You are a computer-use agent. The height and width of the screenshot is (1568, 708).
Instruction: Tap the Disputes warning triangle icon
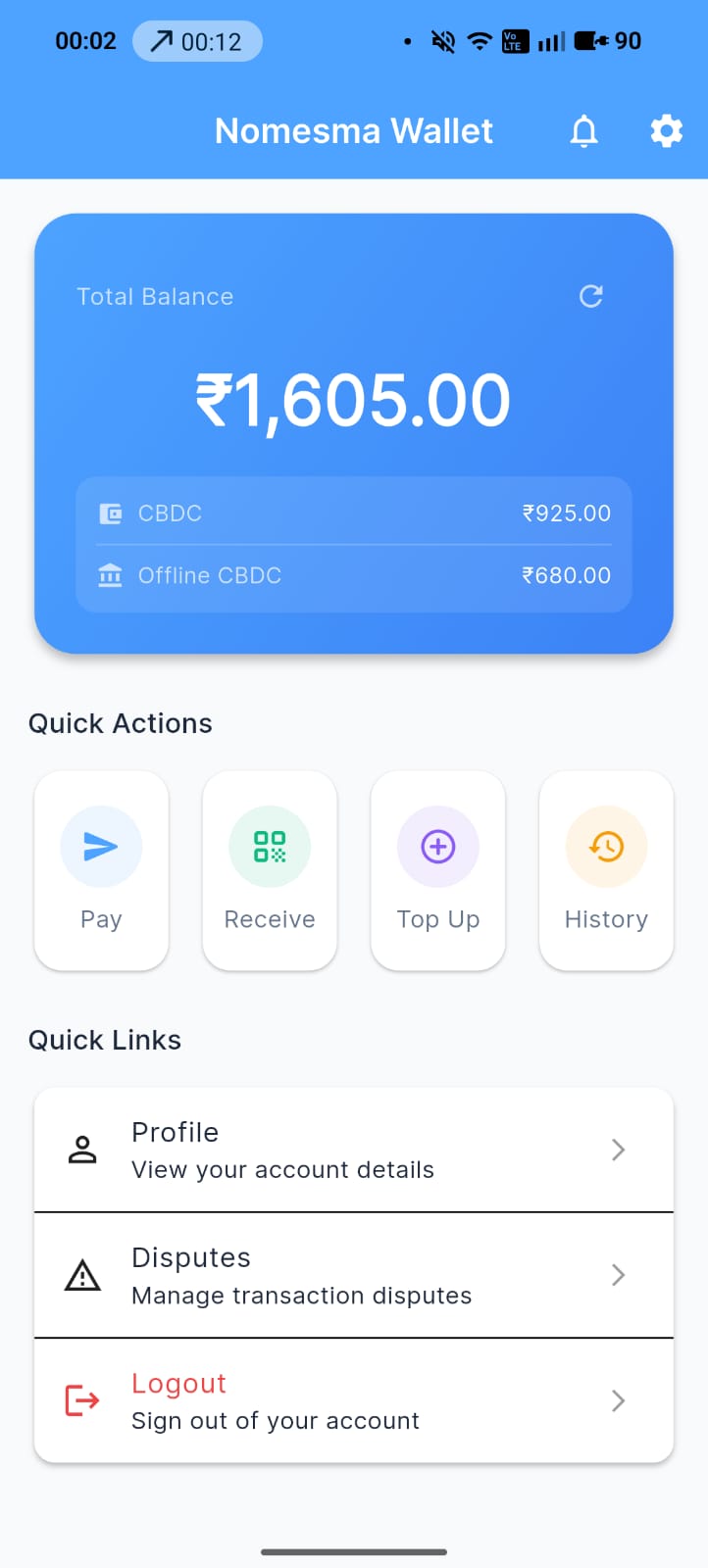pyautogui.click(x=82, y=1275)
